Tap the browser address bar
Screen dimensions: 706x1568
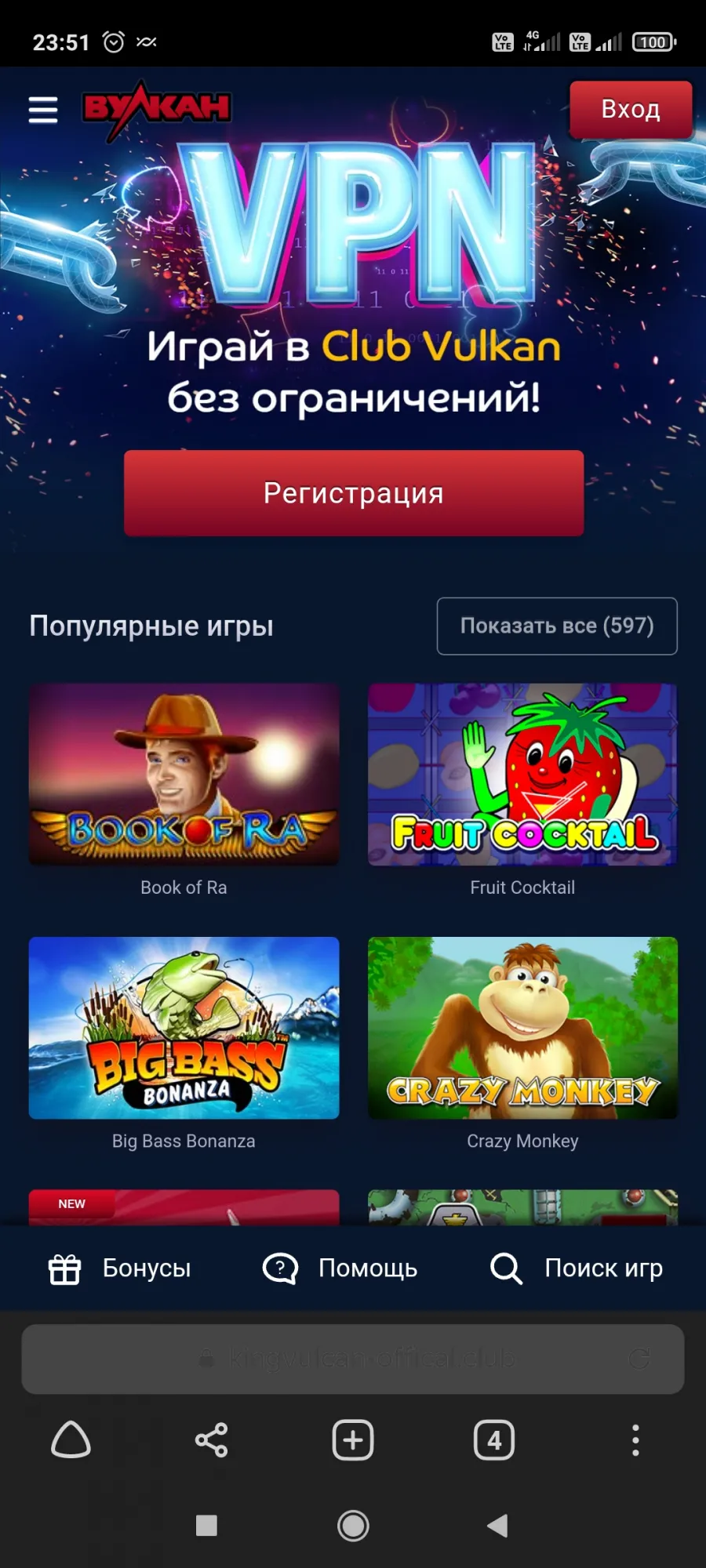click(x=353, y=1359)
